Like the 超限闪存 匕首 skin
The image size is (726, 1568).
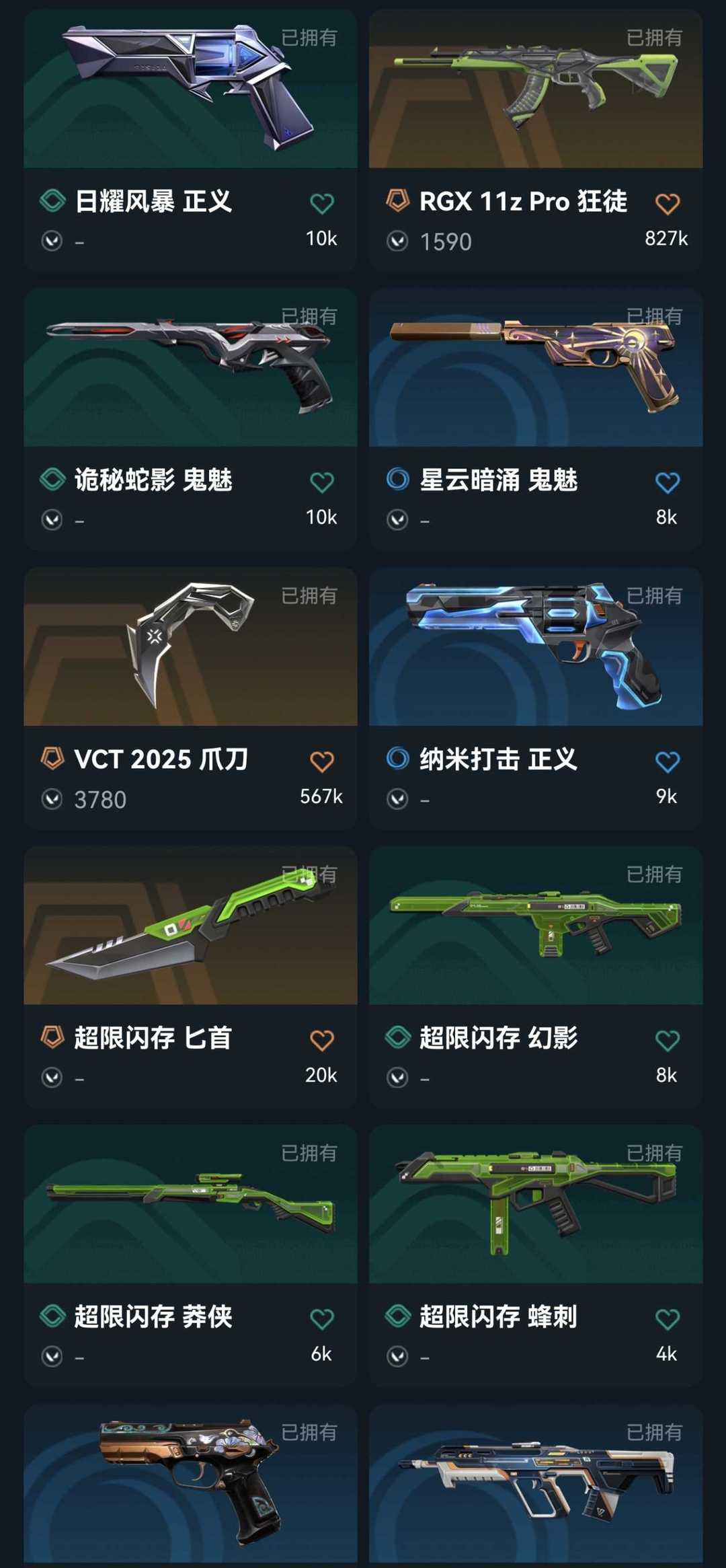(322, 1041)
